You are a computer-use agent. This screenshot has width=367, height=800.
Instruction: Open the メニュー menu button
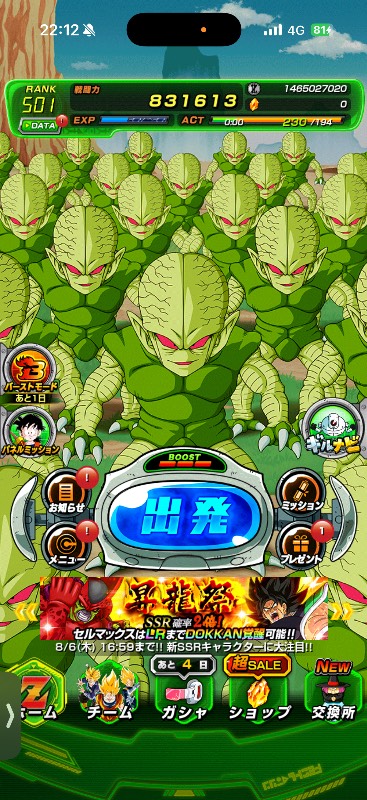tap(67, 547)
